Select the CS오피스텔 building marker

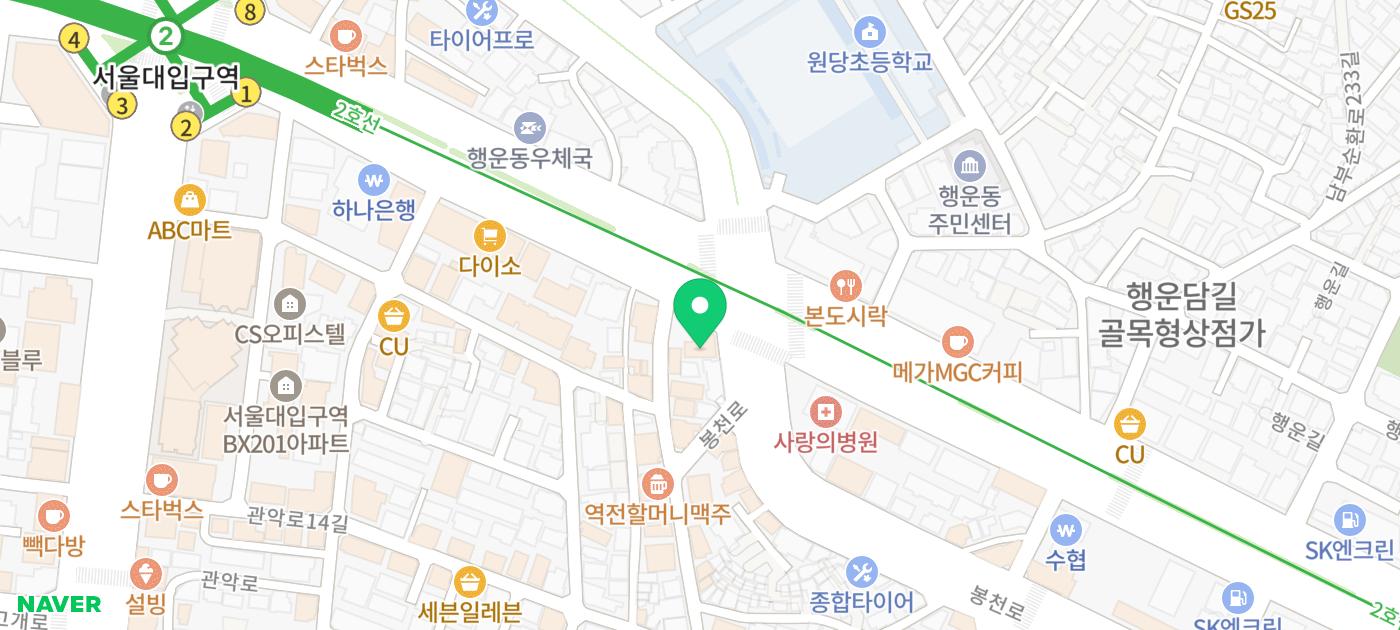(x=290, y=302)
